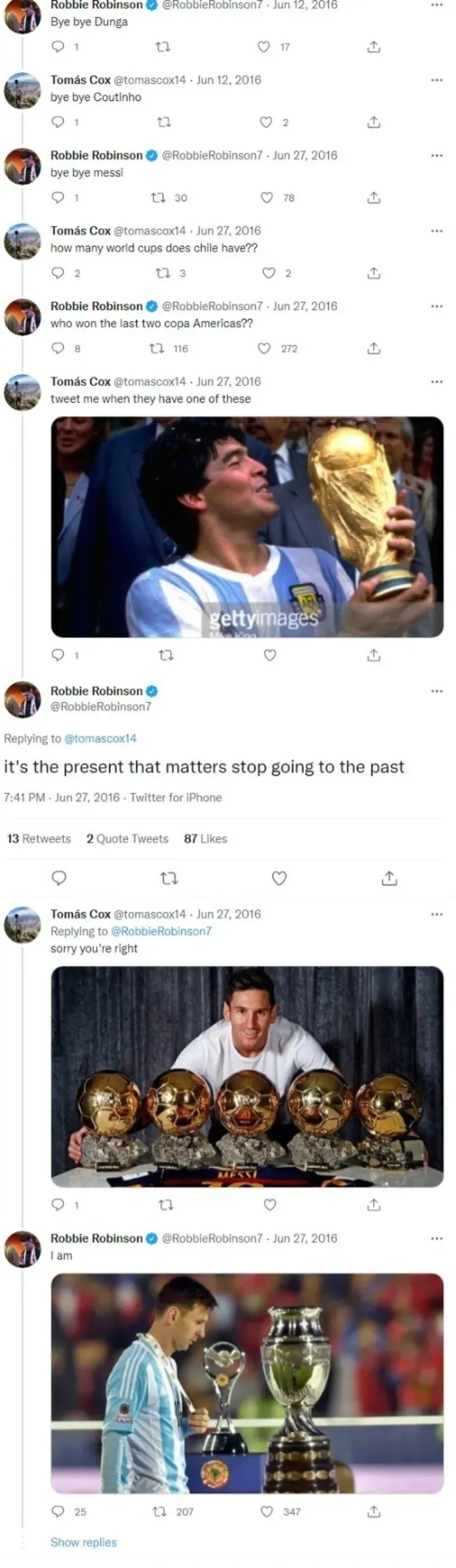Like the 'I am' tweet
This screenshot has height=1568, width=456.
(267, 1511)
